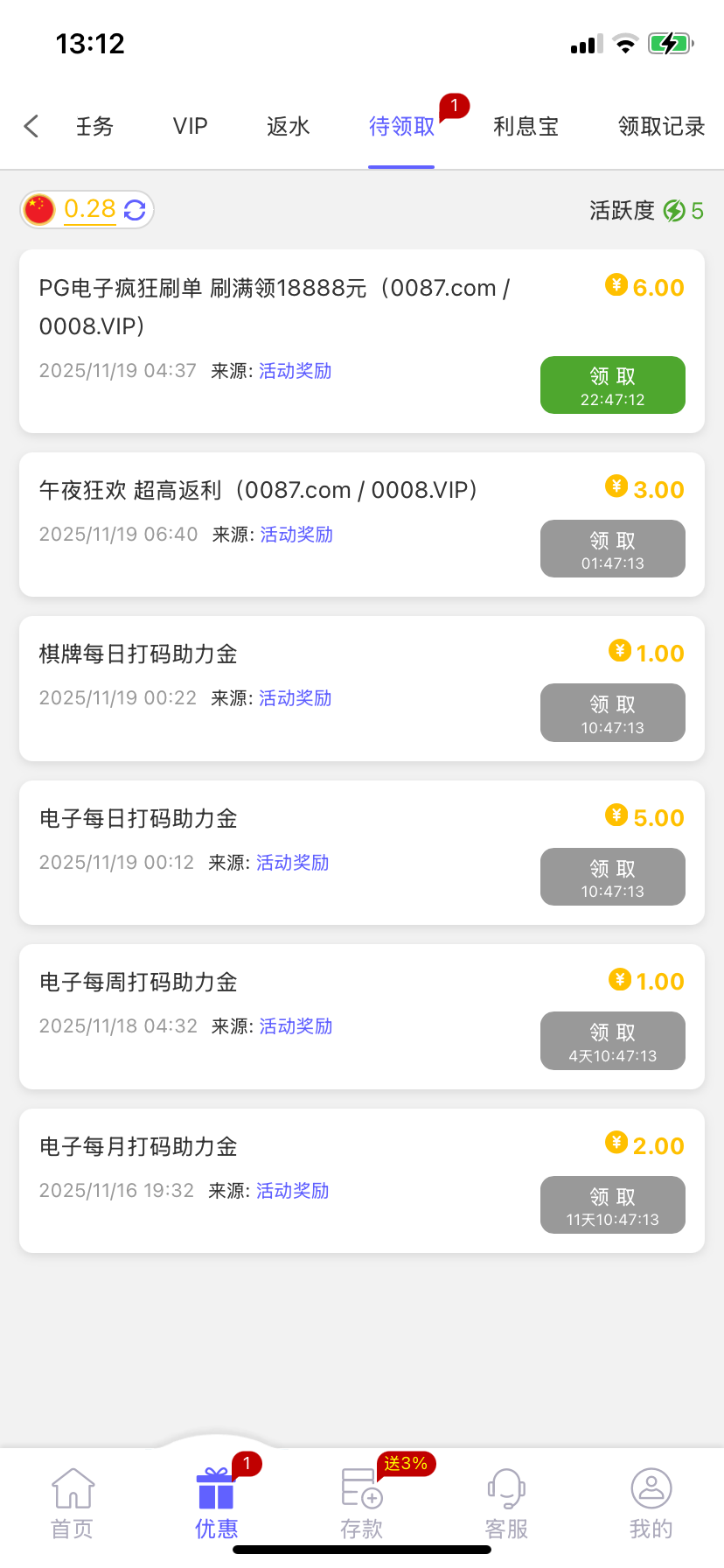Tap 领取 for 电子每月打码助力金
The image size is (724, 1568).
tap(612, 1205)
